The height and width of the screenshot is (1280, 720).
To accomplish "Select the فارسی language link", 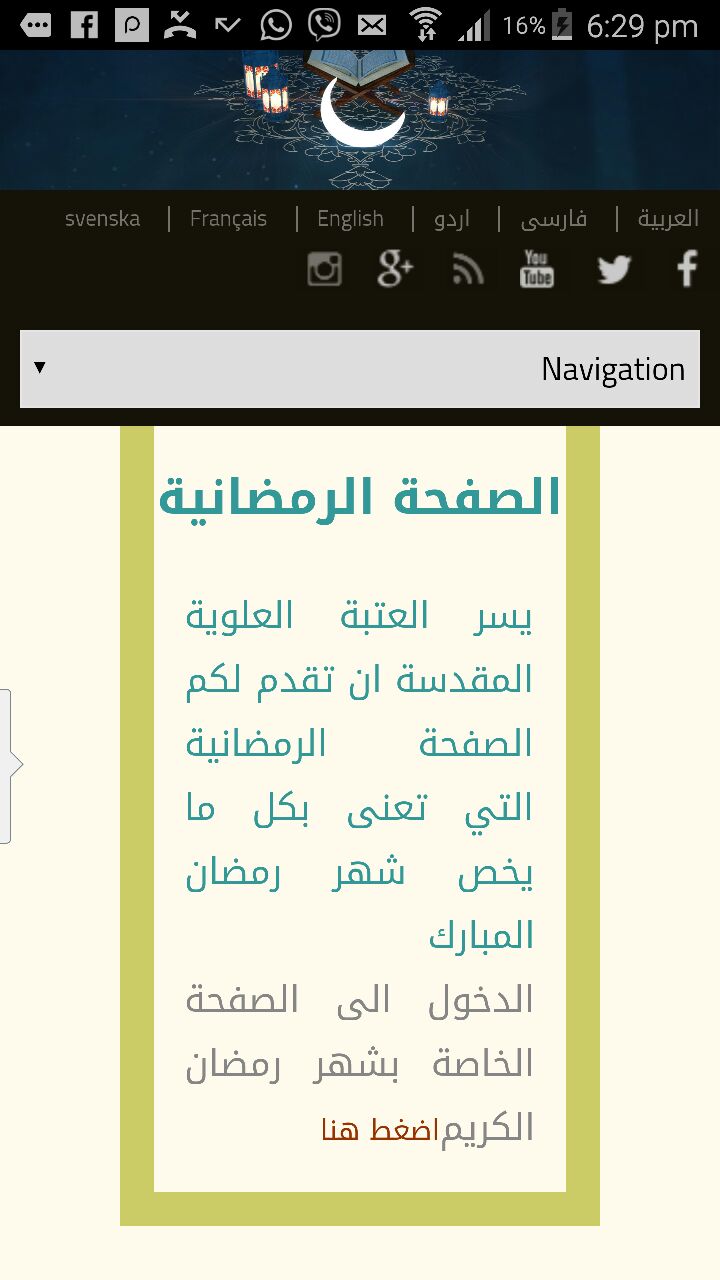I will coord(553,219).
